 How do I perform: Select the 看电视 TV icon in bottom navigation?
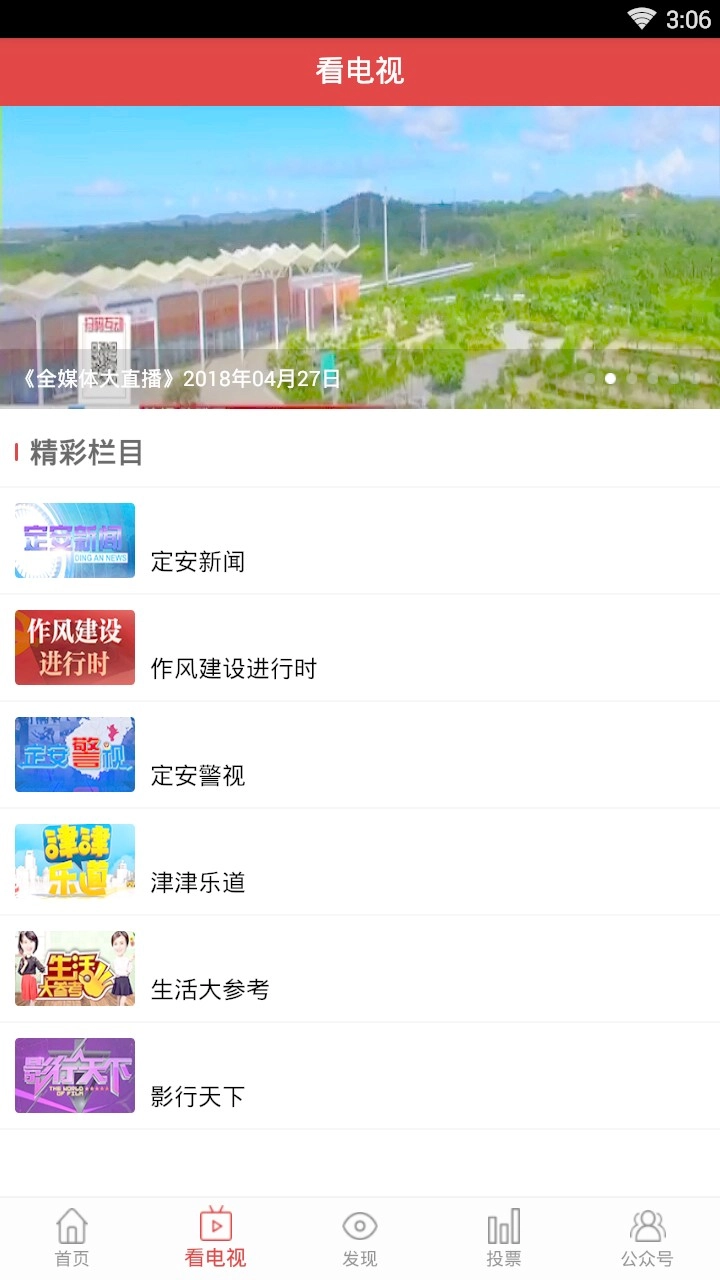point(215,1227)
